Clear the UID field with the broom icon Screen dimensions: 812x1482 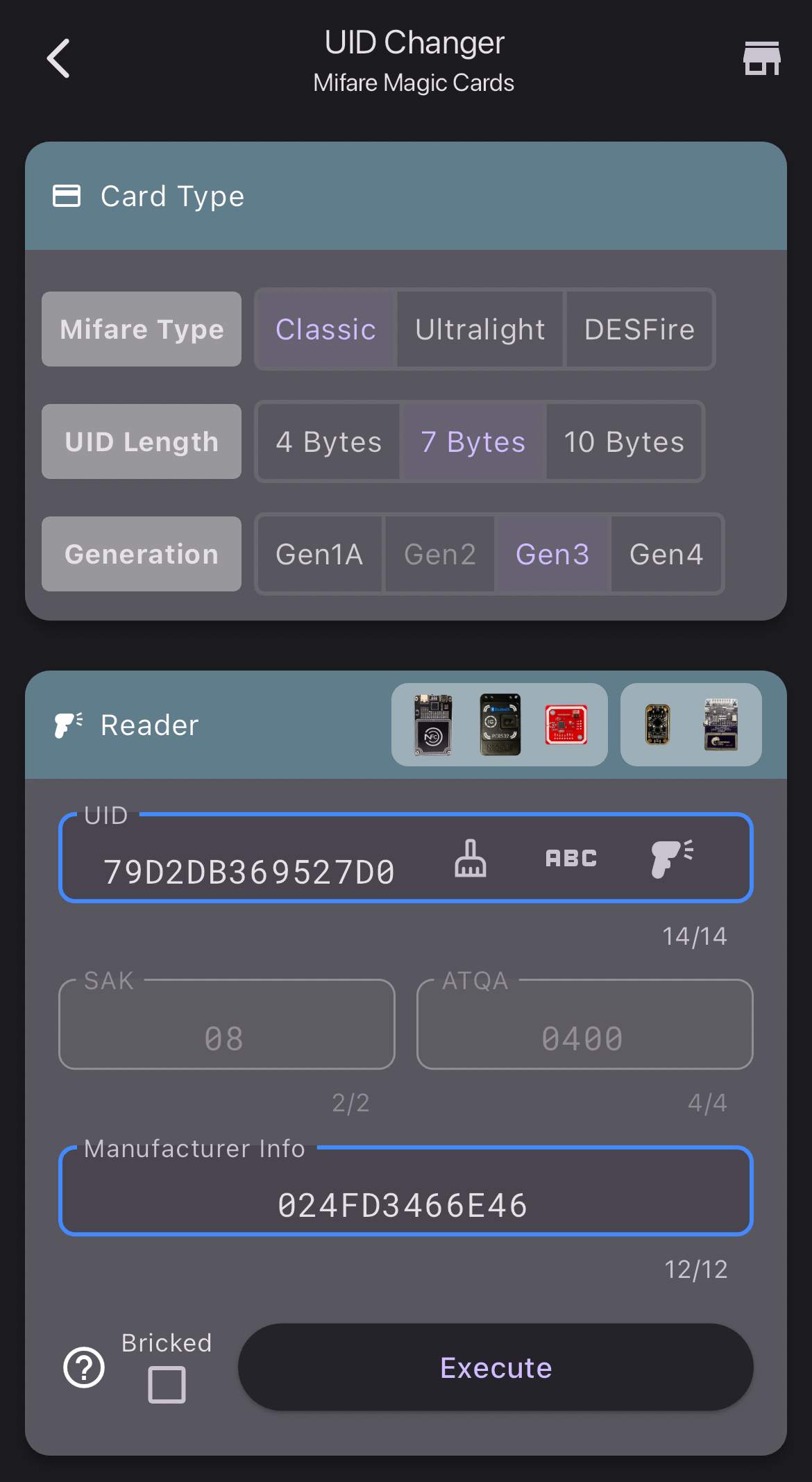[x=470, y=858]
